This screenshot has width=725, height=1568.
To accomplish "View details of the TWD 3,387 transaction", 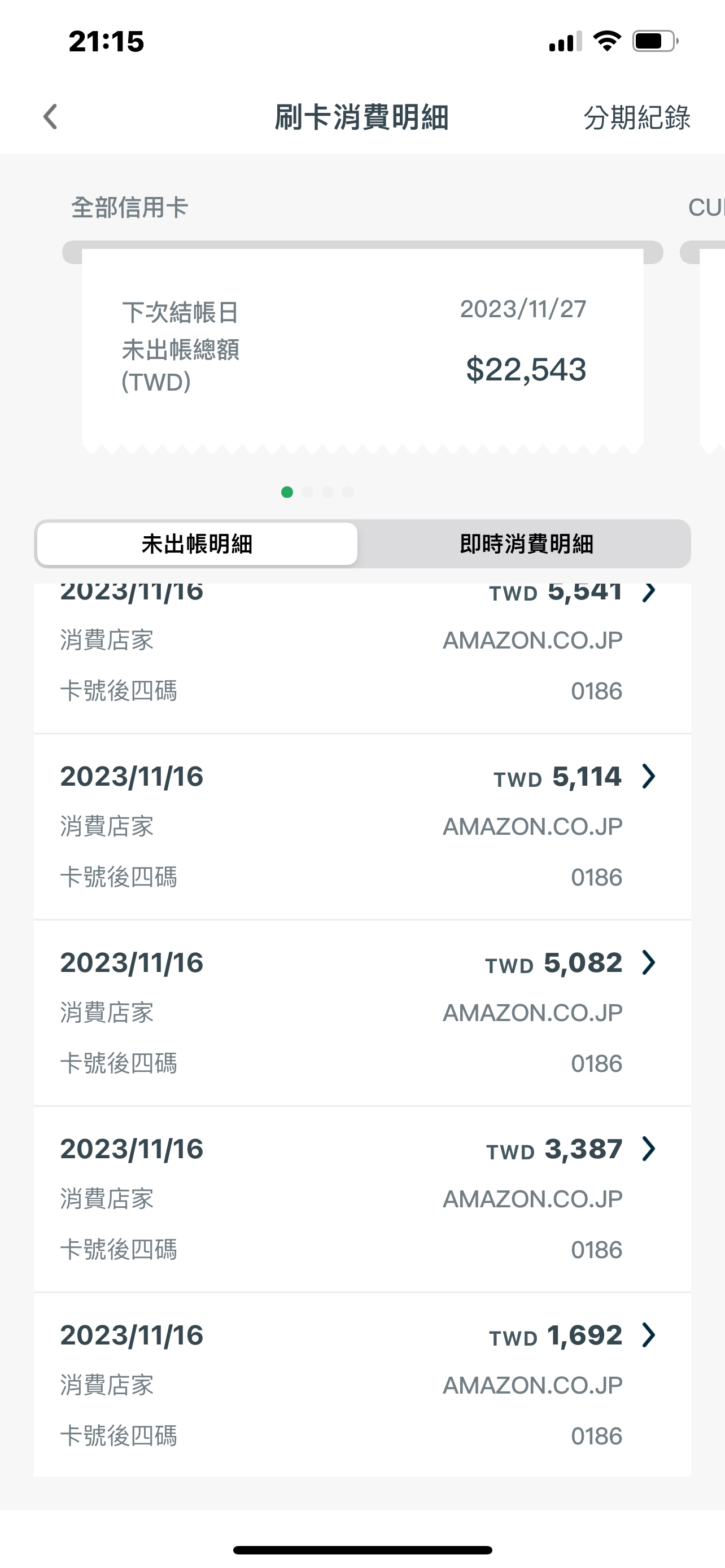I will coord(362,1199).
